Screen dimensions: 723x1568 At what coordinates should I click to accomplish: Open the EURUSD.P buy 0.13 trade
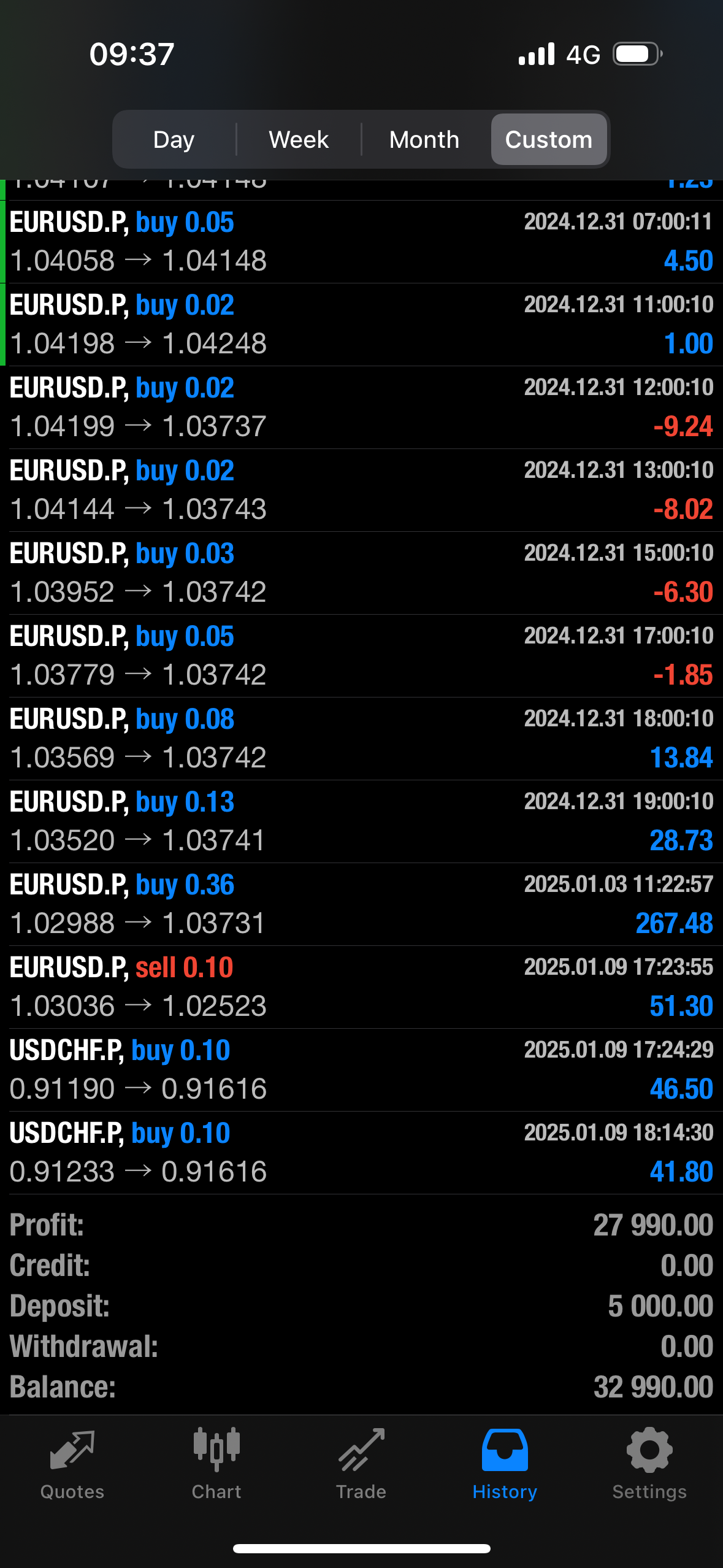[x=361, y=821]
